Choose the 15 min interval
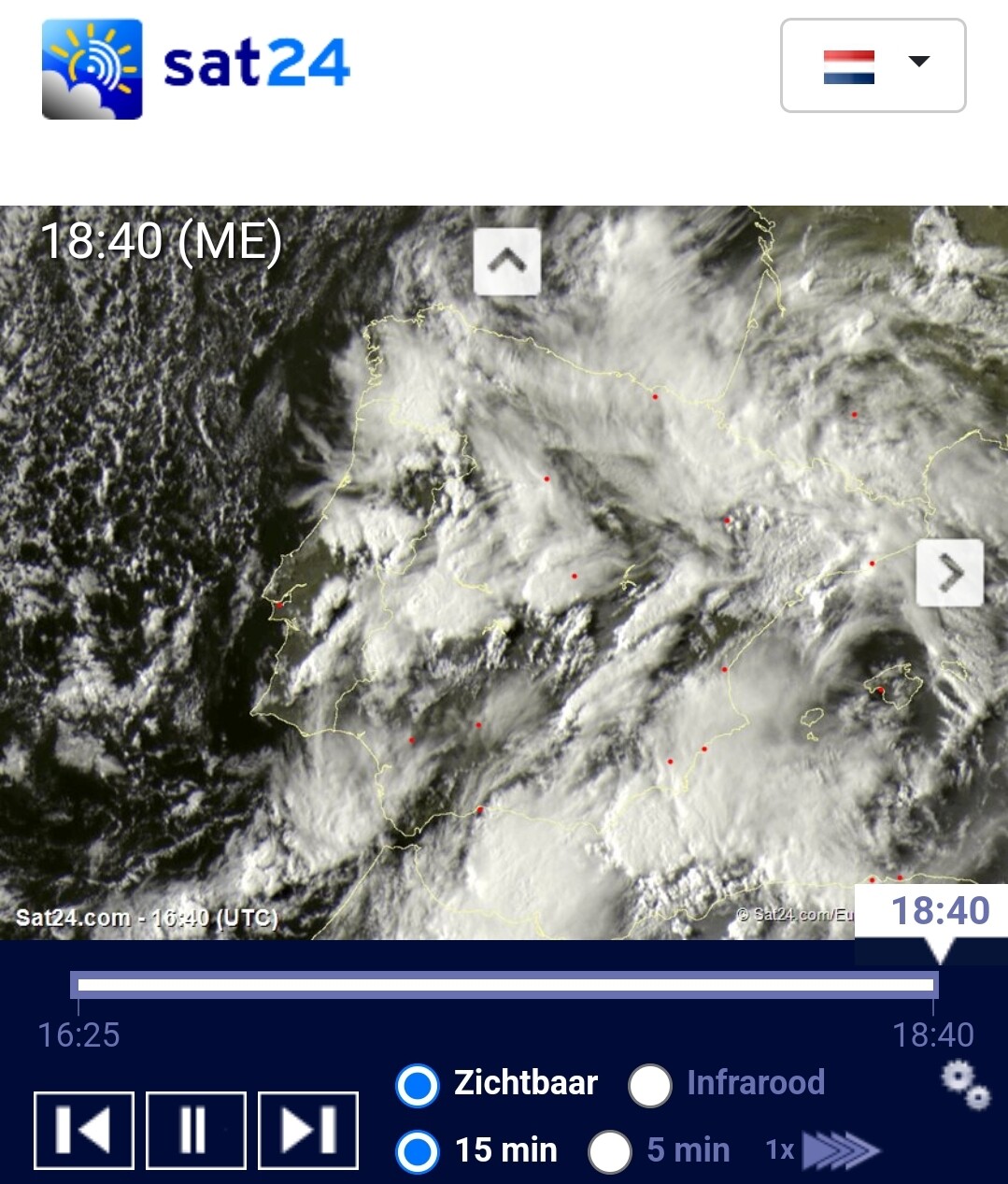The height and width of the screenshot is (1184, 1008). 418,1151
